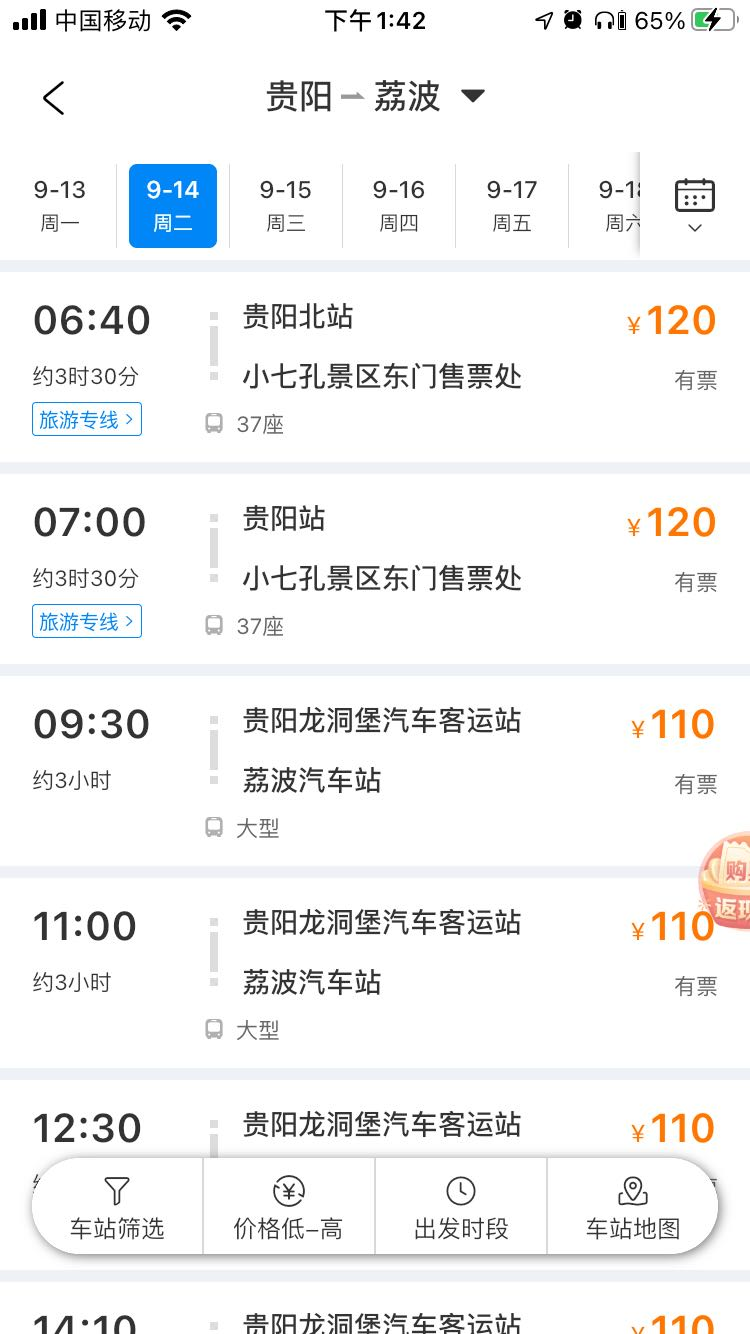Filter by 出发时段 departure time
The height and width of the screenshot is (1334, 750).
(x=461, y=1207)
